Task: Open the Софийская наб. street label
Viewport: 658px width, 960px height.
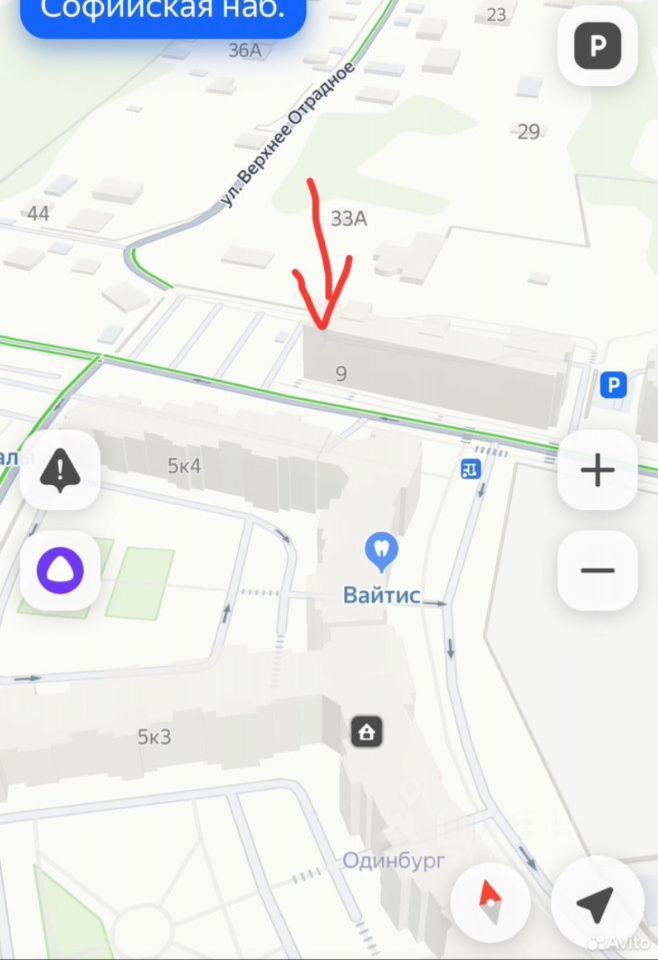Action: pos(163,14)
